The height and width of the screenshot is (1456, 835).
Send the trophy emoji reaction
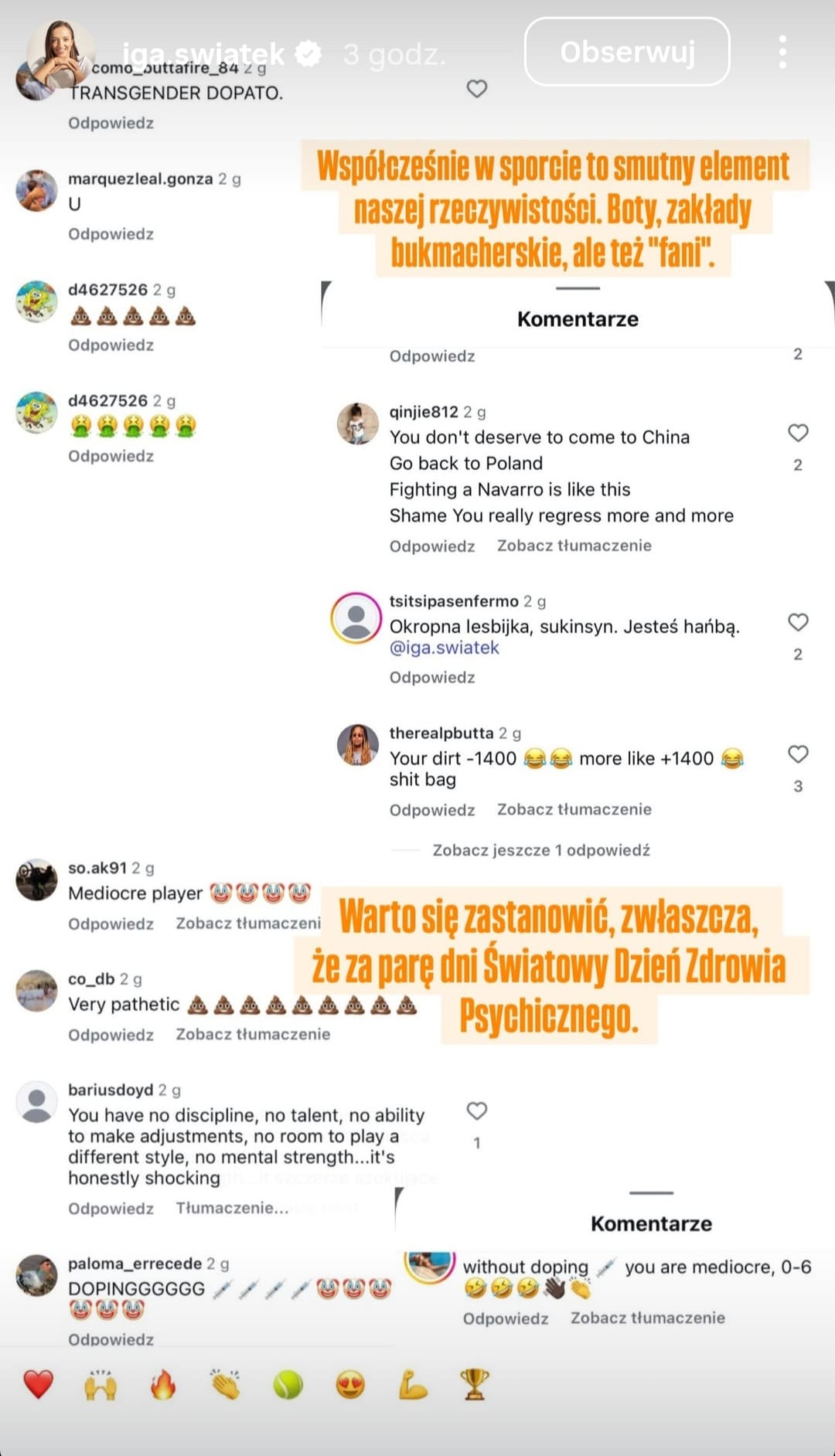click(475, 1384)
